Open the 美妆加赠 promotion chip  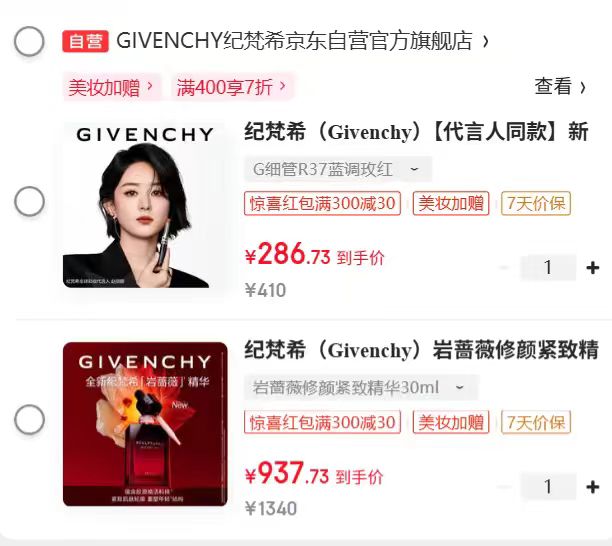110,87
